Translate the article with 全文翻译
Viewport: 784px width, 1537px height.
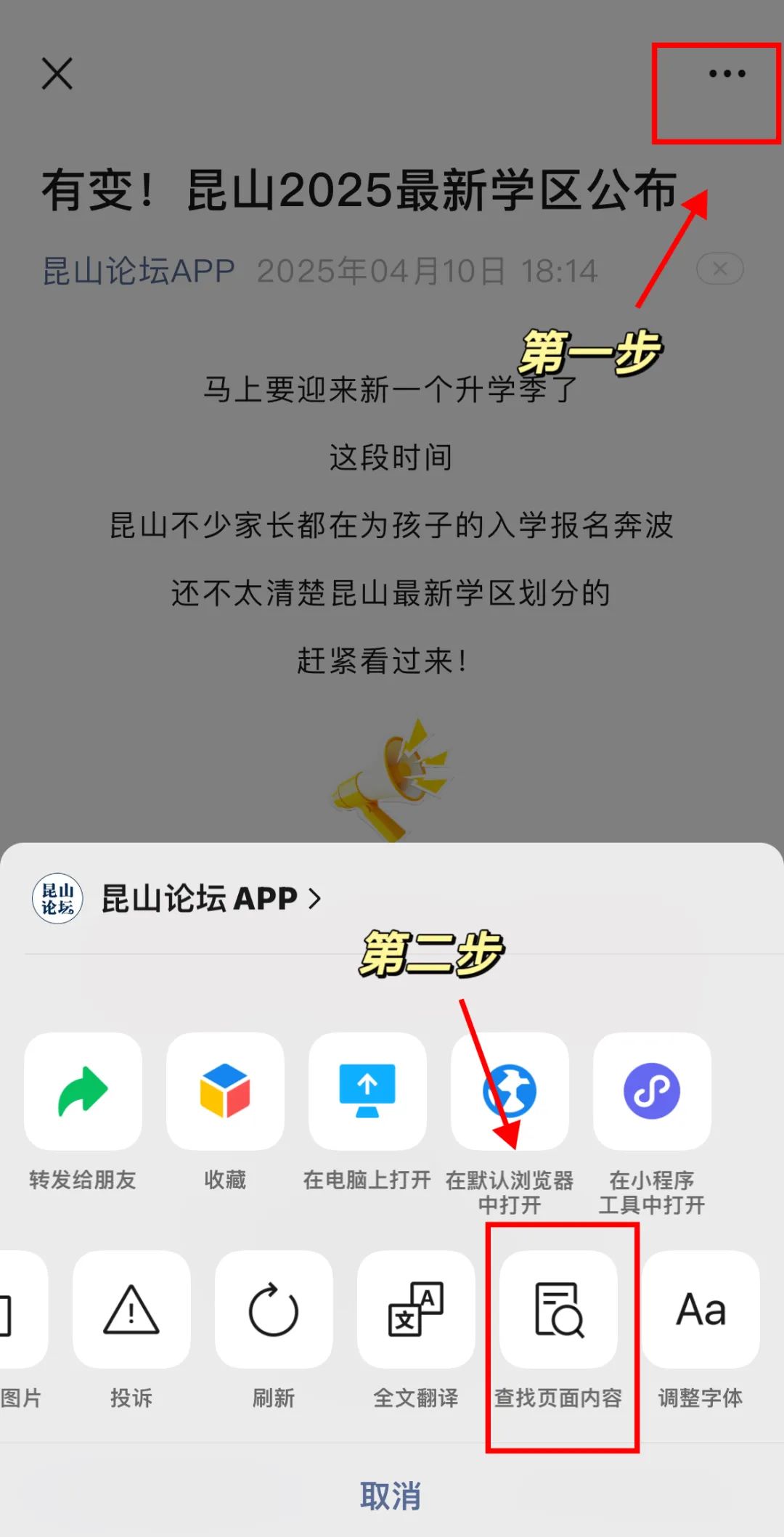tap(416, 1310)
